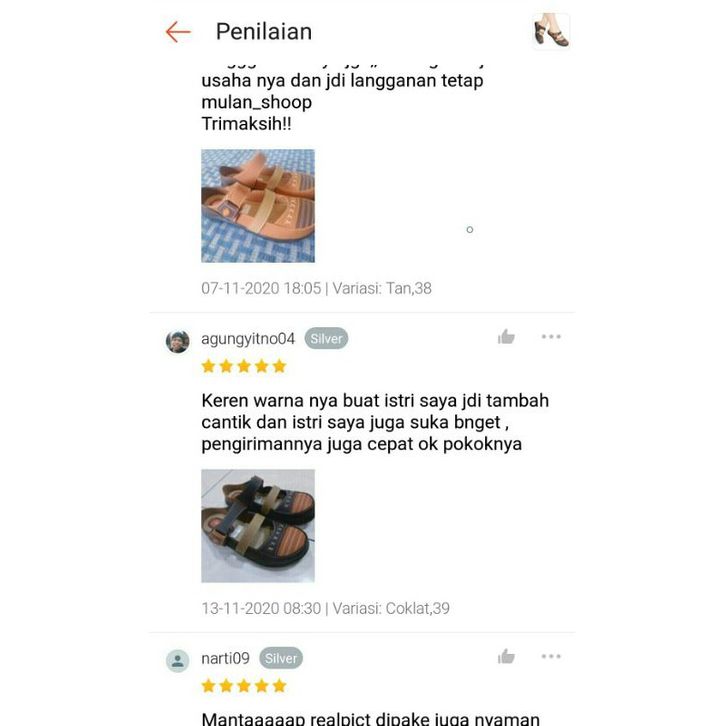Viewport: 726px width, 726px height.
Task: Open the product thumbnail in the header
Action: pyautogui.click(x=551, y=31)
